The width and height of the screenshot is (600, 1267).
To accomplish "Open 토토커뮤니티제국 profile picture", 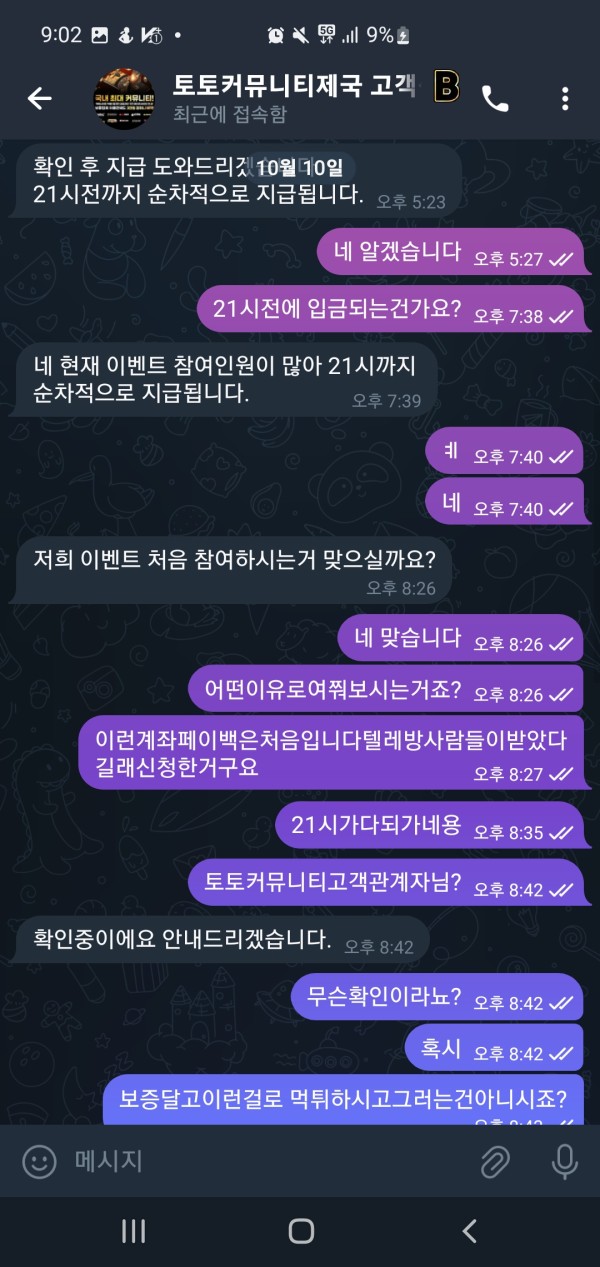I will 123,98.
